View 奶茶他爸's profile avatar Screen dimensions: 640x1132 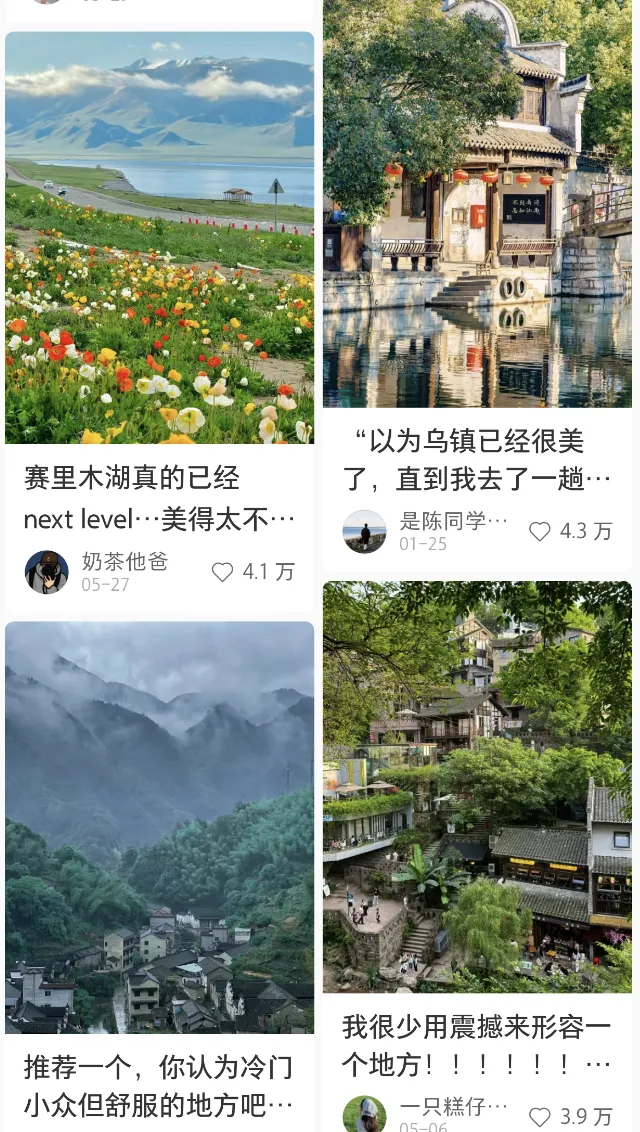[47, 572]
